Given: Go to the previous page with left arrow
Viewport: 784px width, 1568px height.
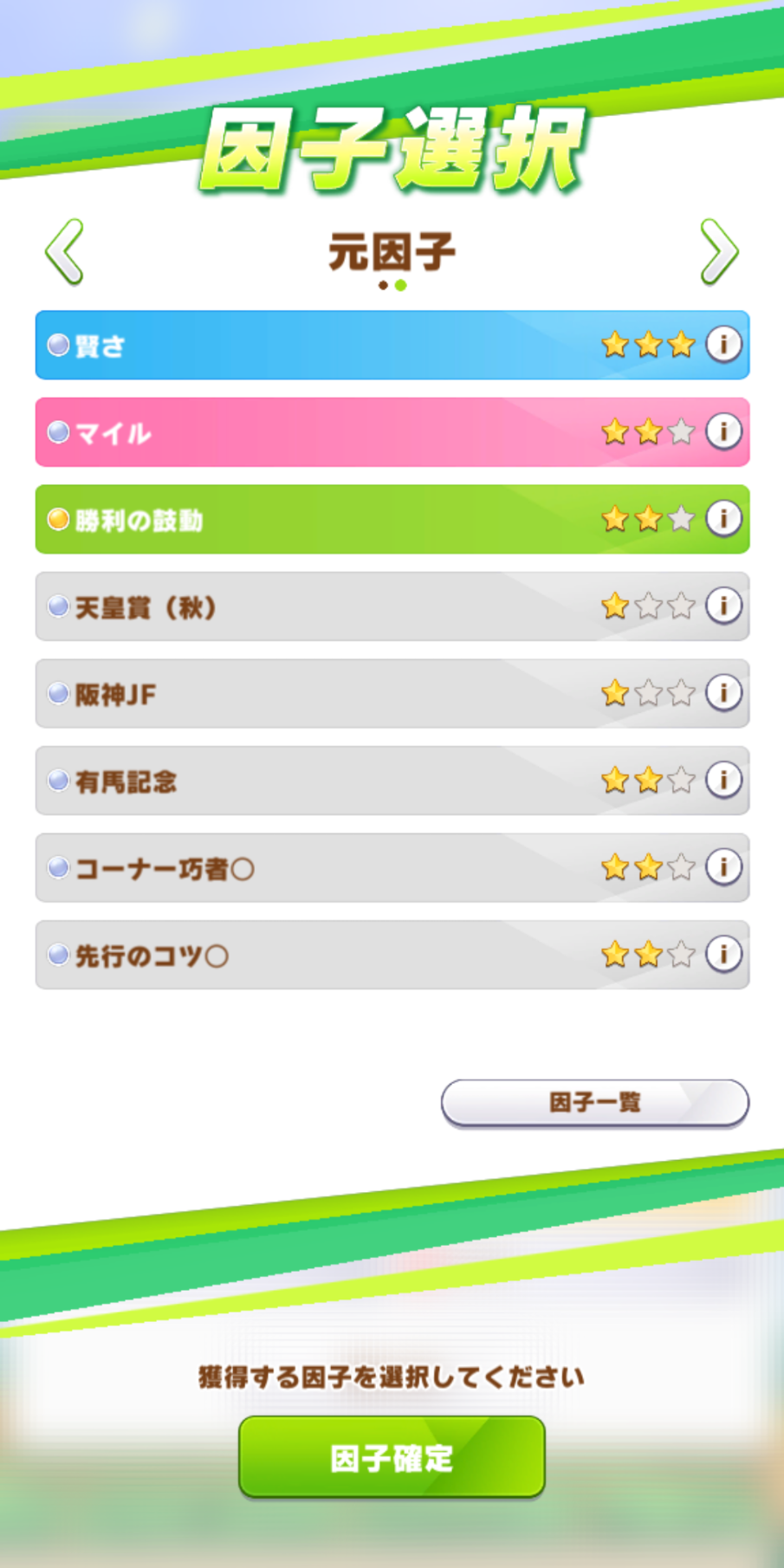Looking at the screenshot, I should tap(65, 252).
